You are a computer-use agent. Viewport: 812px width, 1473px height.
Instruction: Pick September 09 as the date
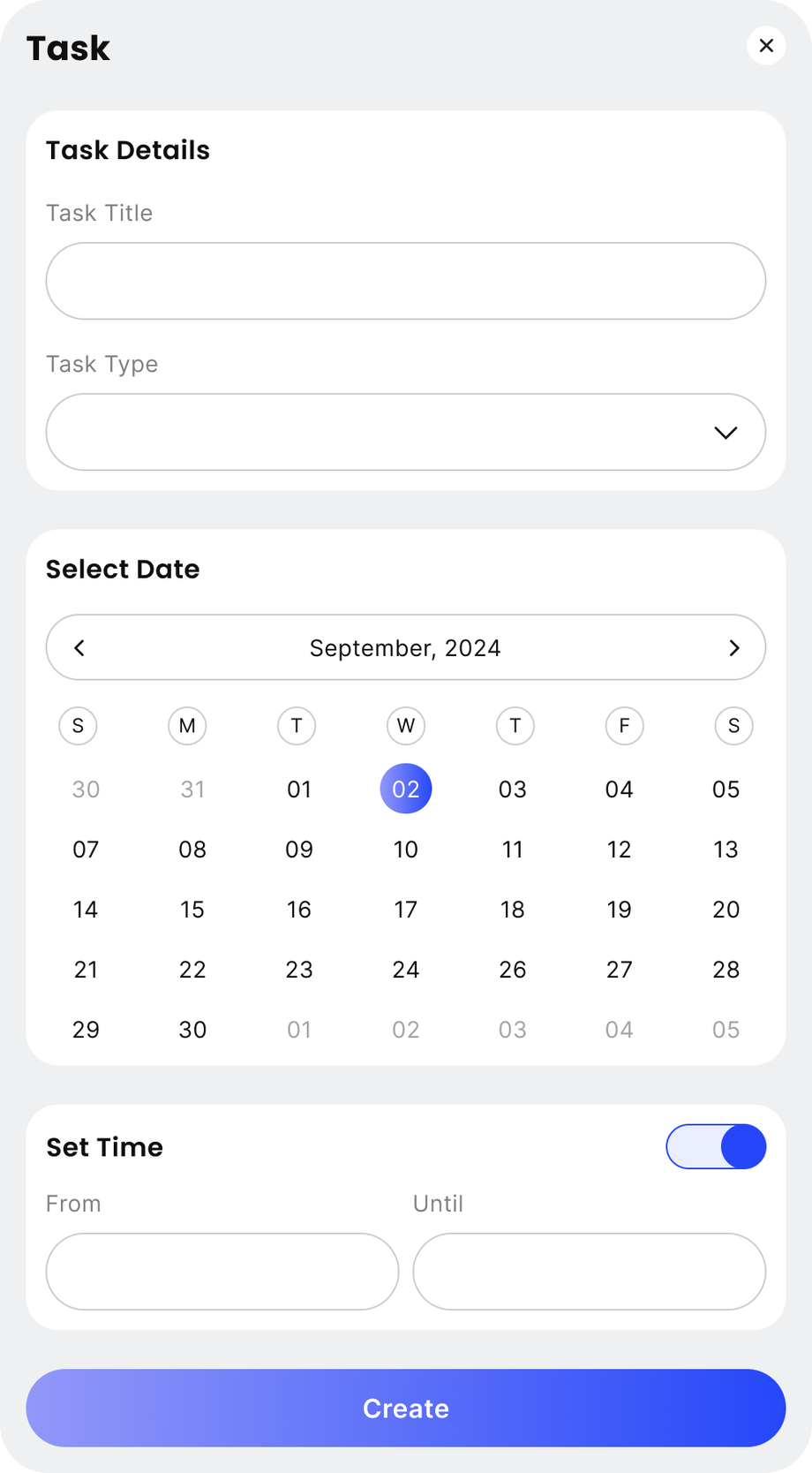(299, 850)
